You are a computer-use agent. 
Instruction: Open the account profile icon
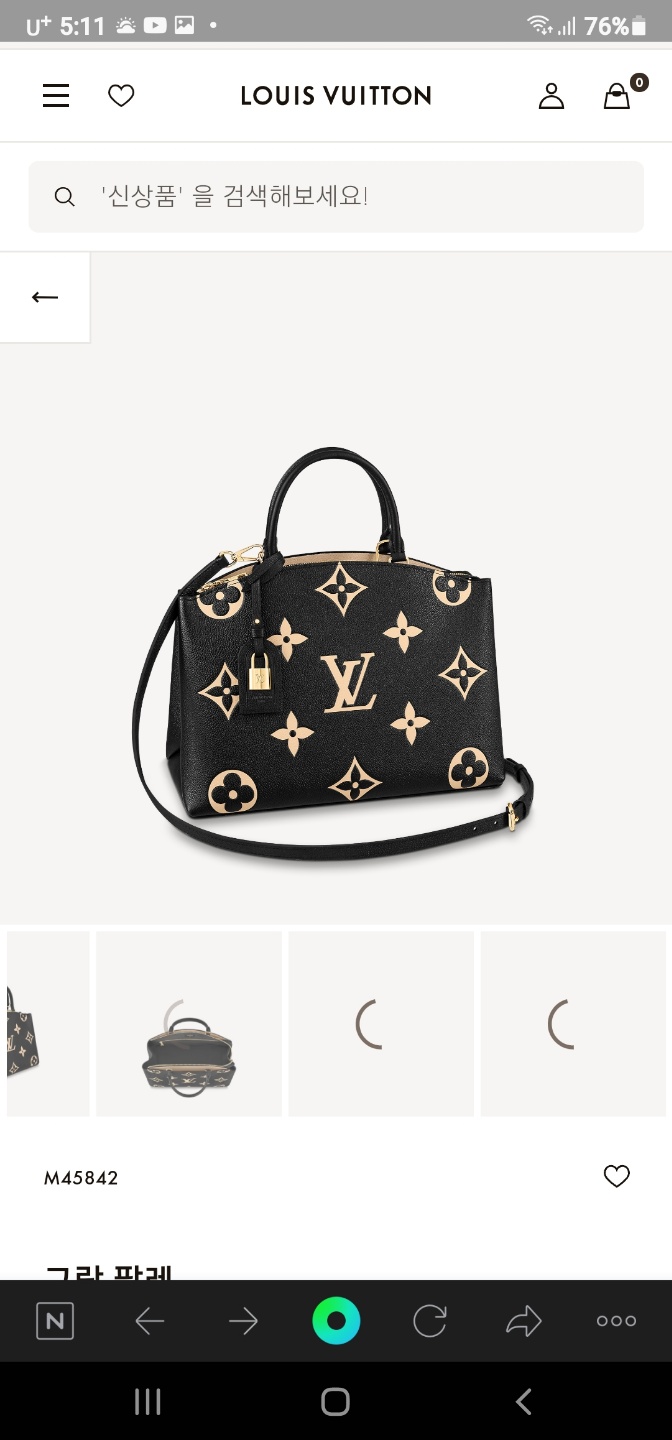click(551, 96)
